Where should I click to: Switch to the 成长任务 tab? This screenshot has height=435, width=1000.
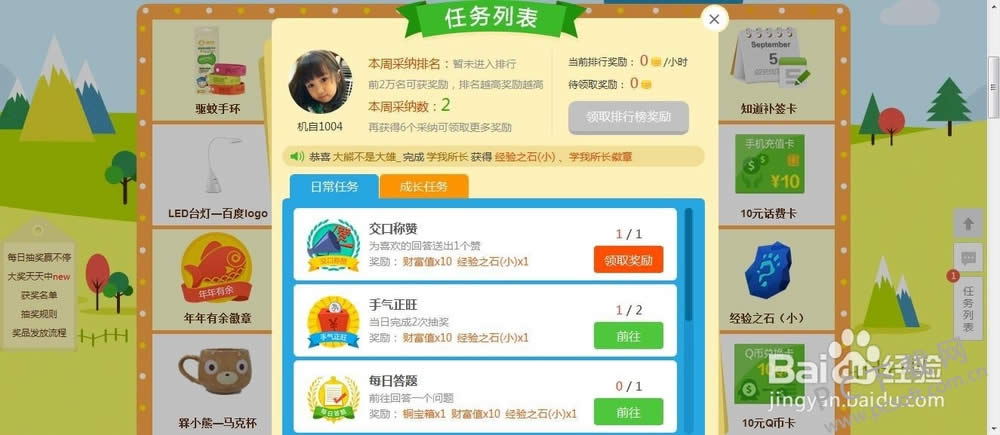pos(423,186)
